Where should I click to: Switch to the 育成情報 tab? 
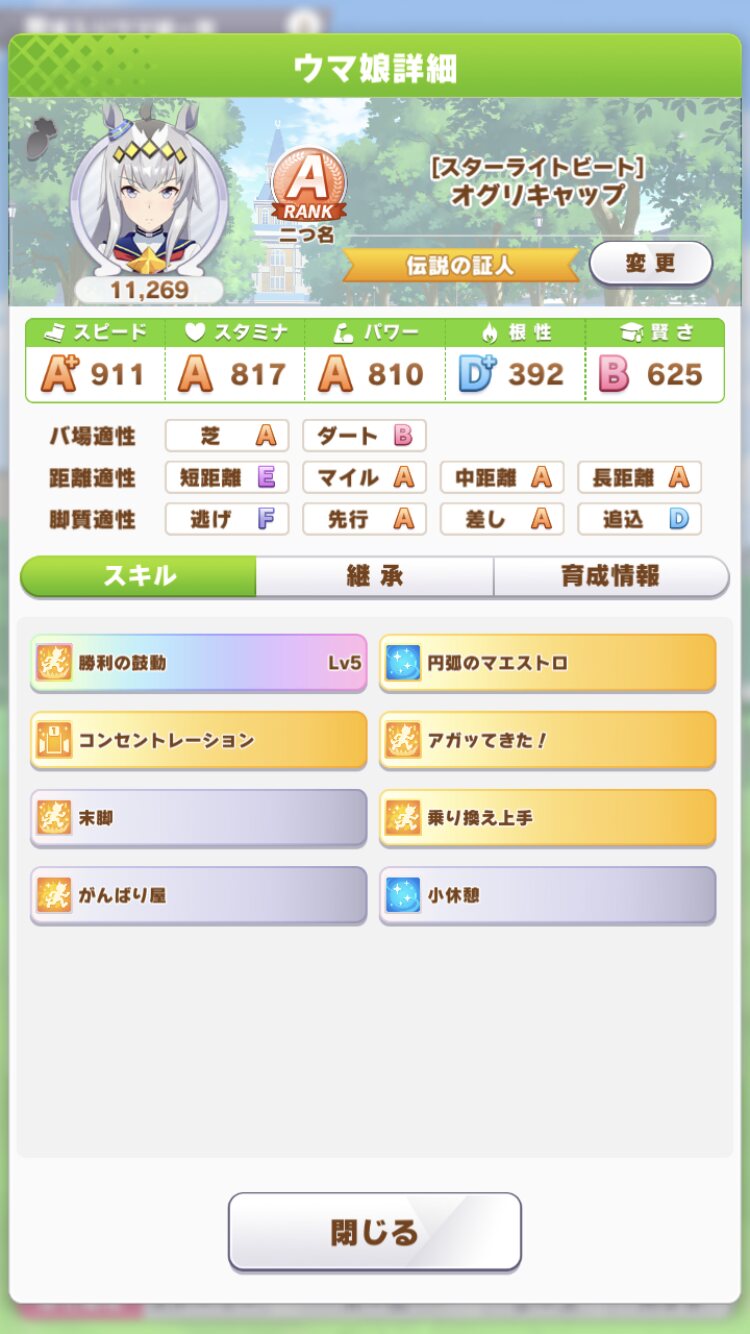[x=610, y=576]
